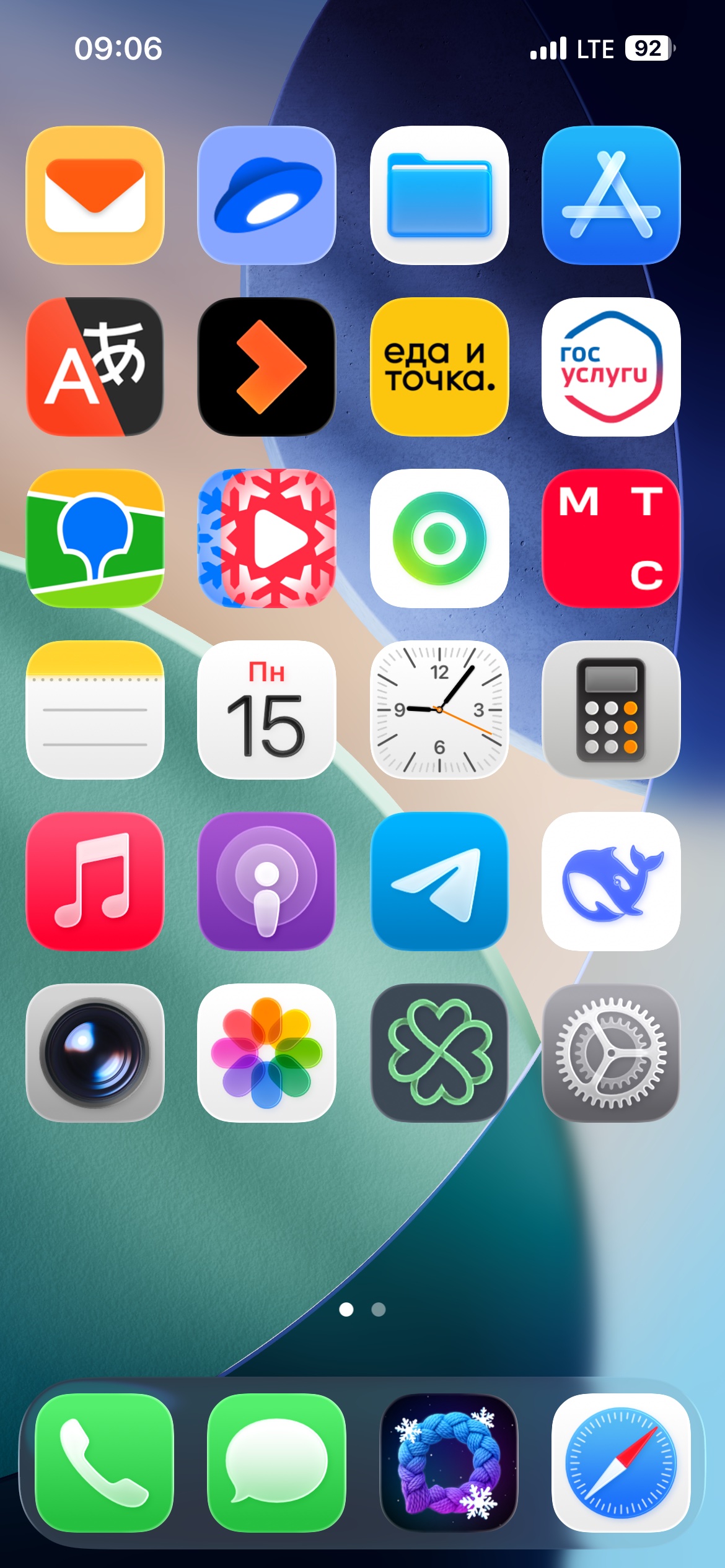Open the MTS app
This screenshot has width=725, height=1568.
point(610,538)
